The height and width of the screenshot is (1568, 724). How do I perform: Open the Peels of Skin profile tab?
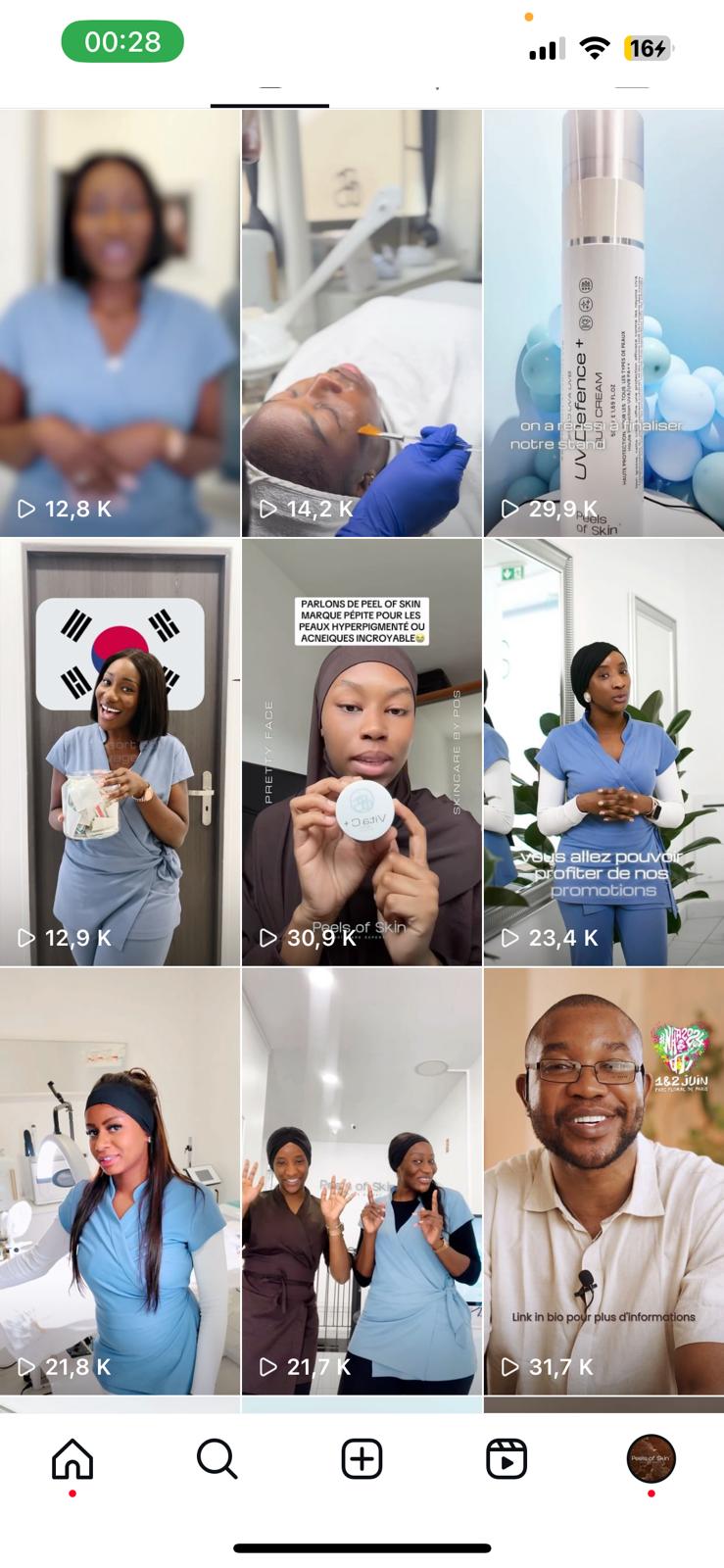pyautogui.click(x=651, y=1459)
